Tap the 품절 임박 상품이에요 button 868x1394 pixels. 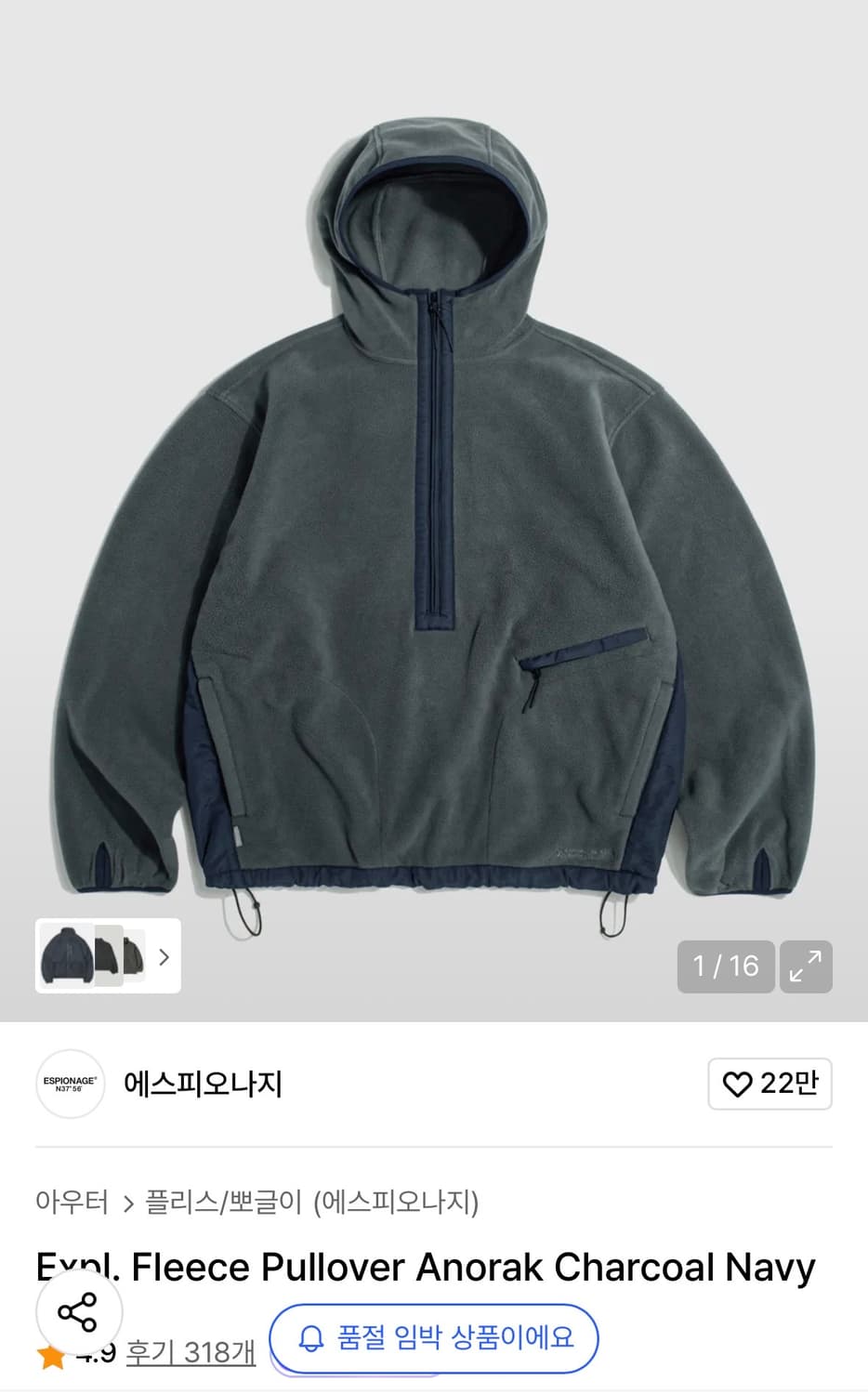click(434, 1338)
